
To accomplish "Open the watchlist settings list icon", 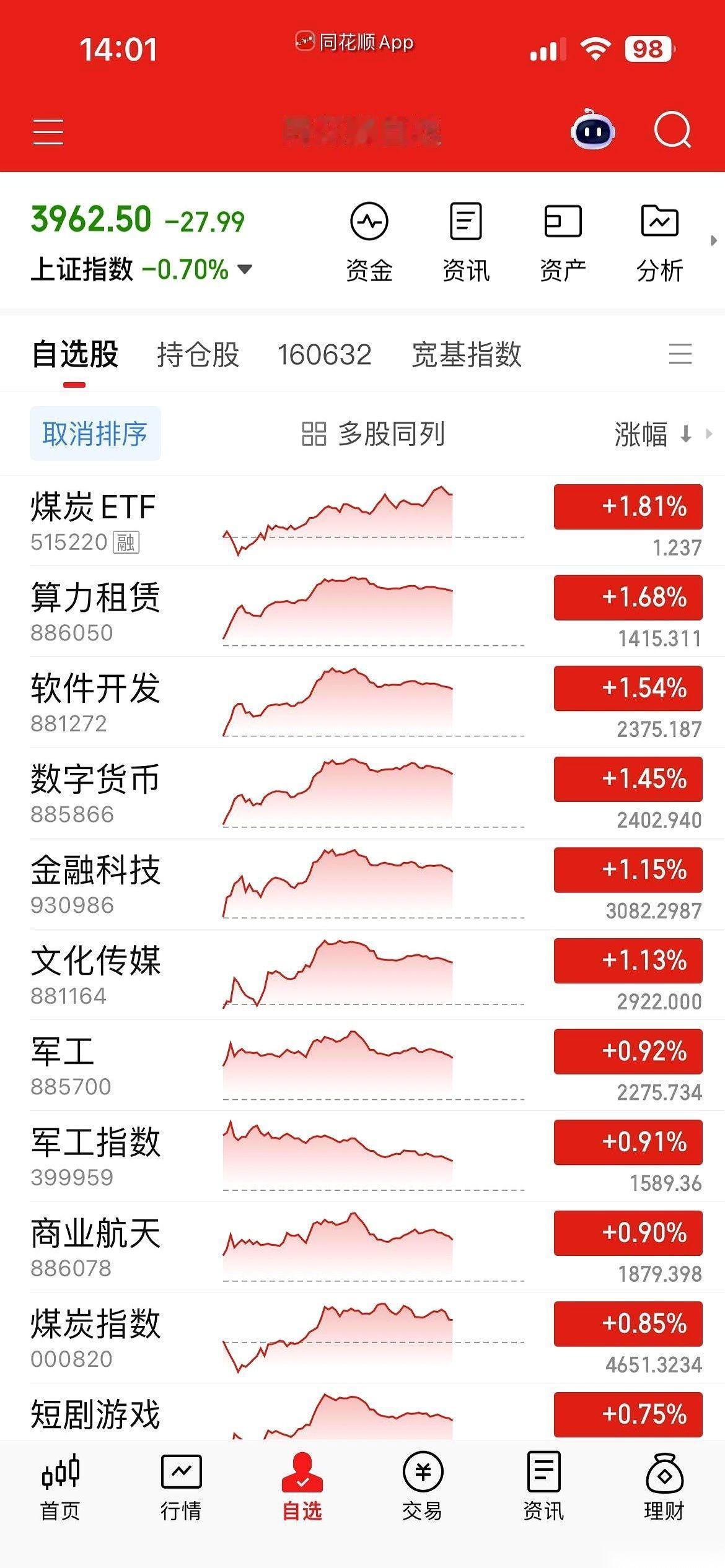I will tap(680, 353).
